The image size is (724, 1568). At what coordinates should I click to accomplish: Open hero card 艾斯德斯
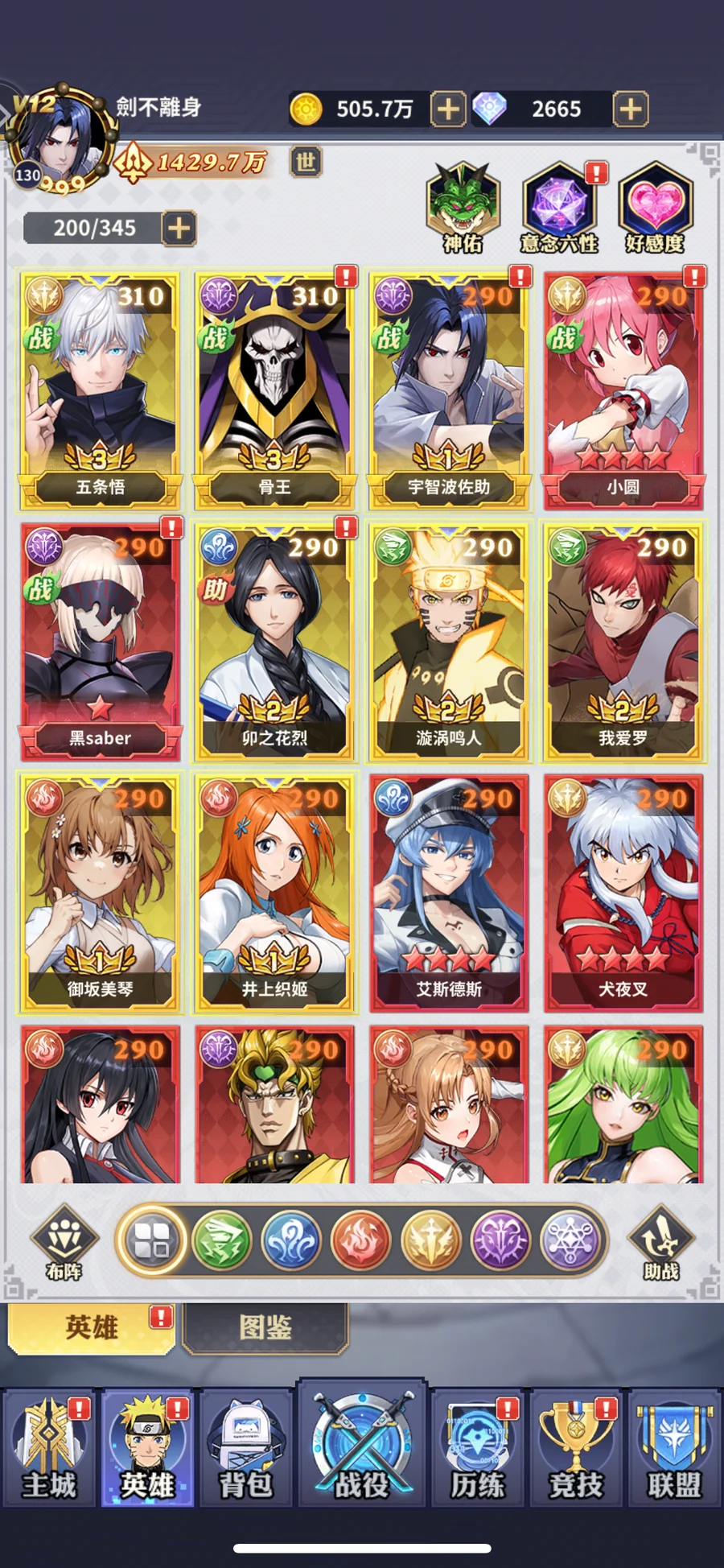[449, 893]
